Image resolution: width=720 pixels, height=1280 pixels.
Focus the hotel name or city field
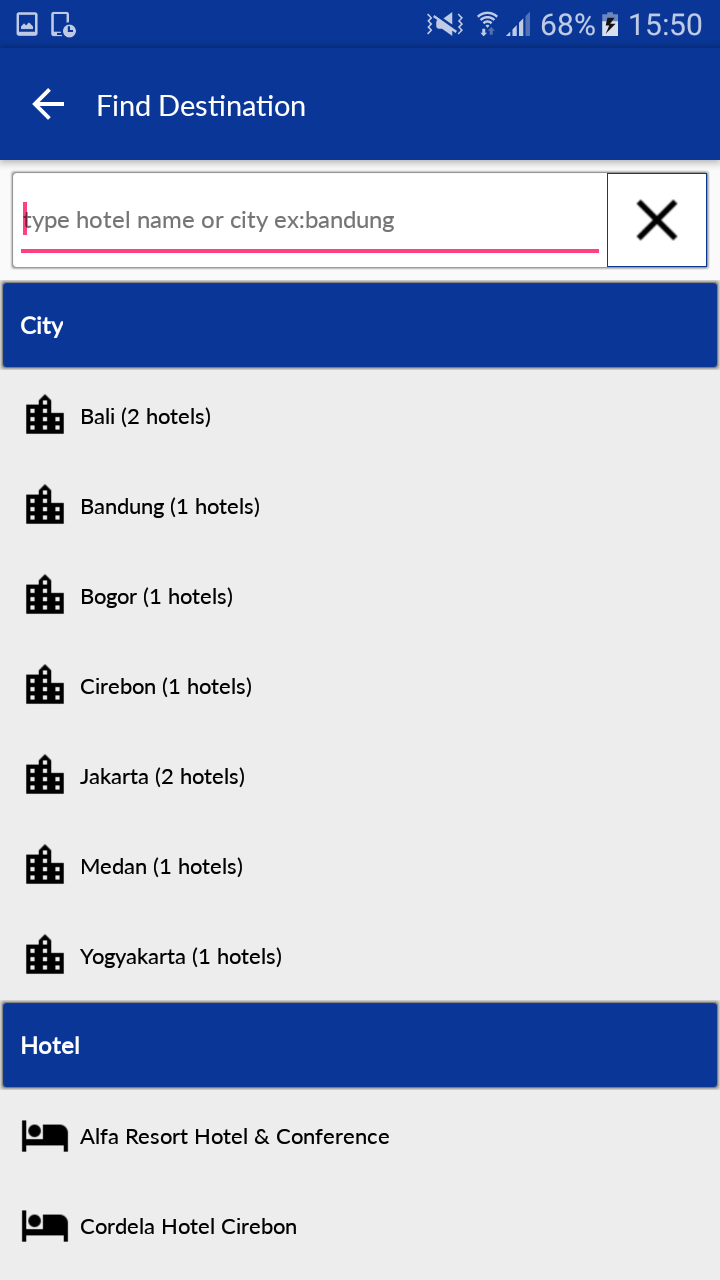point(310,220)
